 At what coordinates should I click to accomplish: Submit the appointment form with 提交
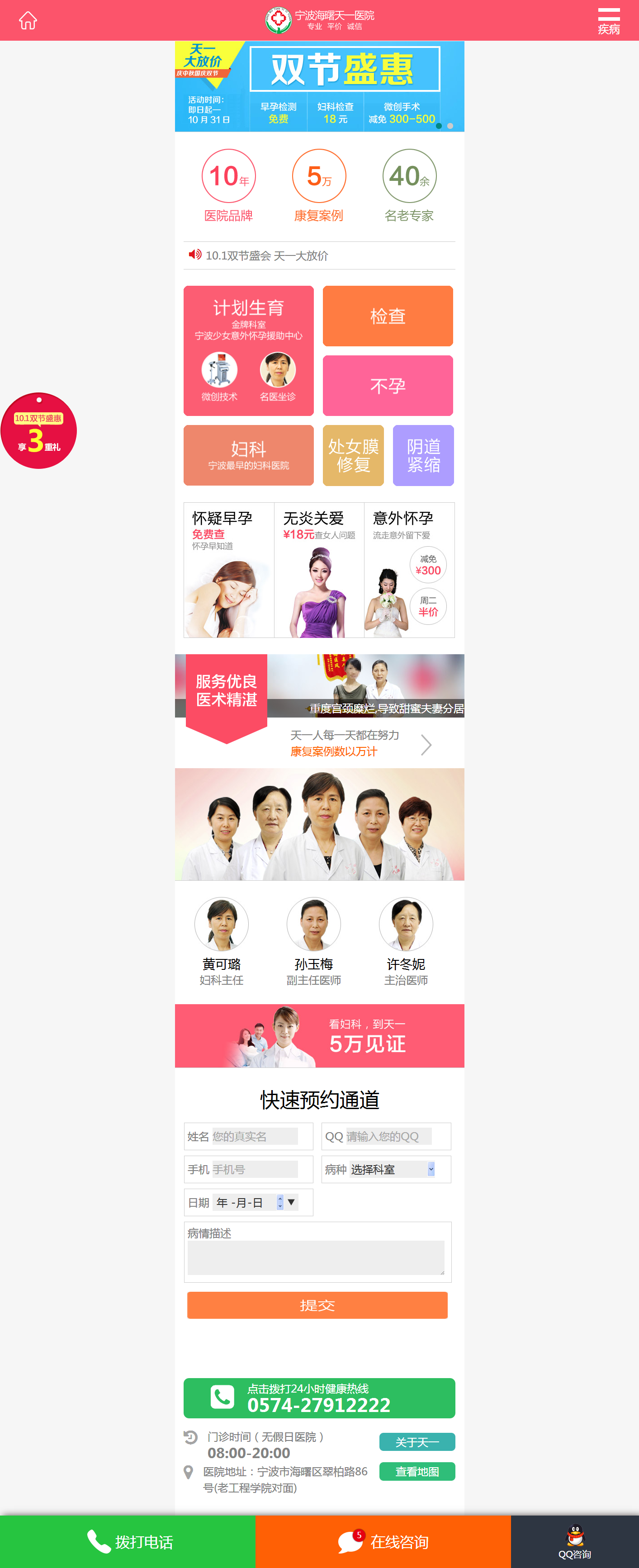(x=317, y=1304)
